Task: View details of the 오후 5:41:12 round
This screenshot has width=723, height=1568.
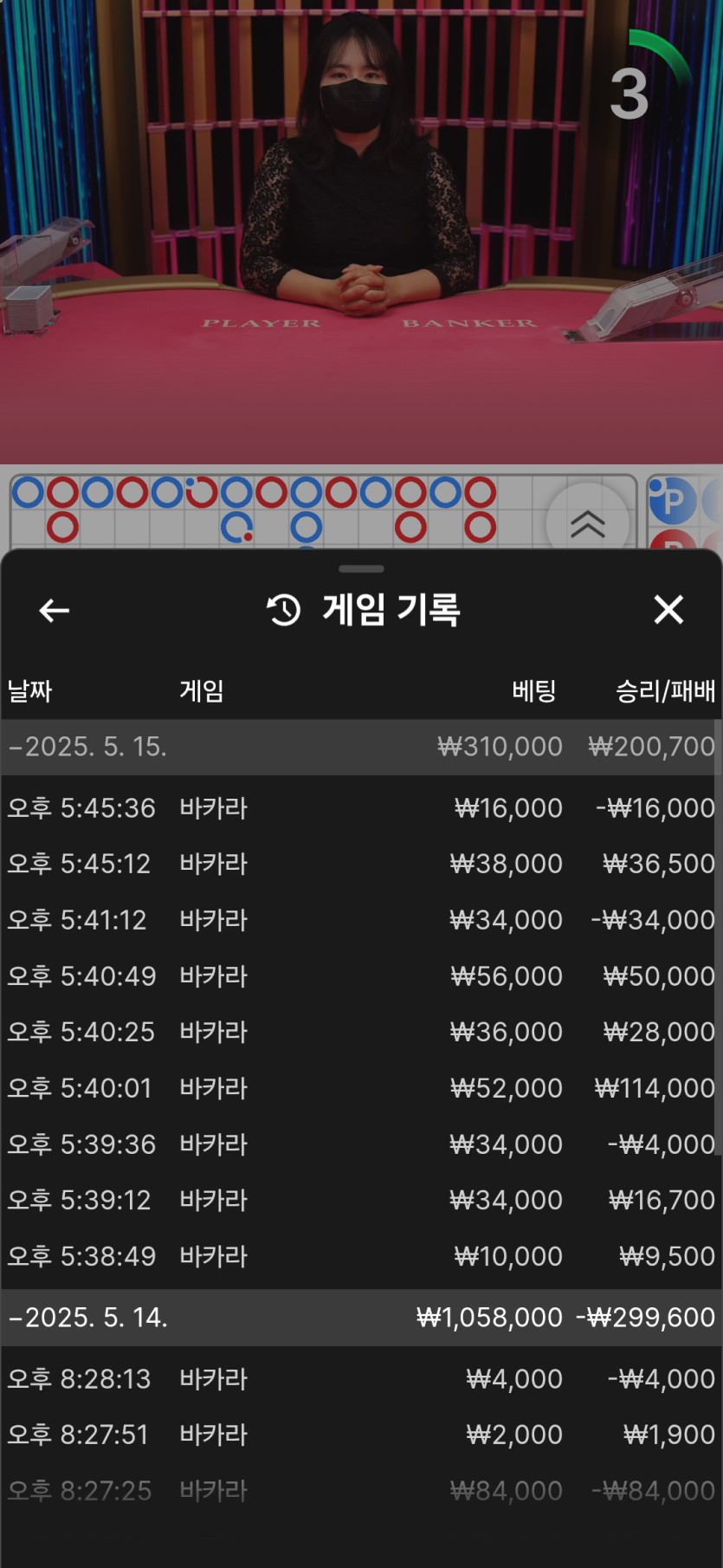Action: [x=361, y=920]
